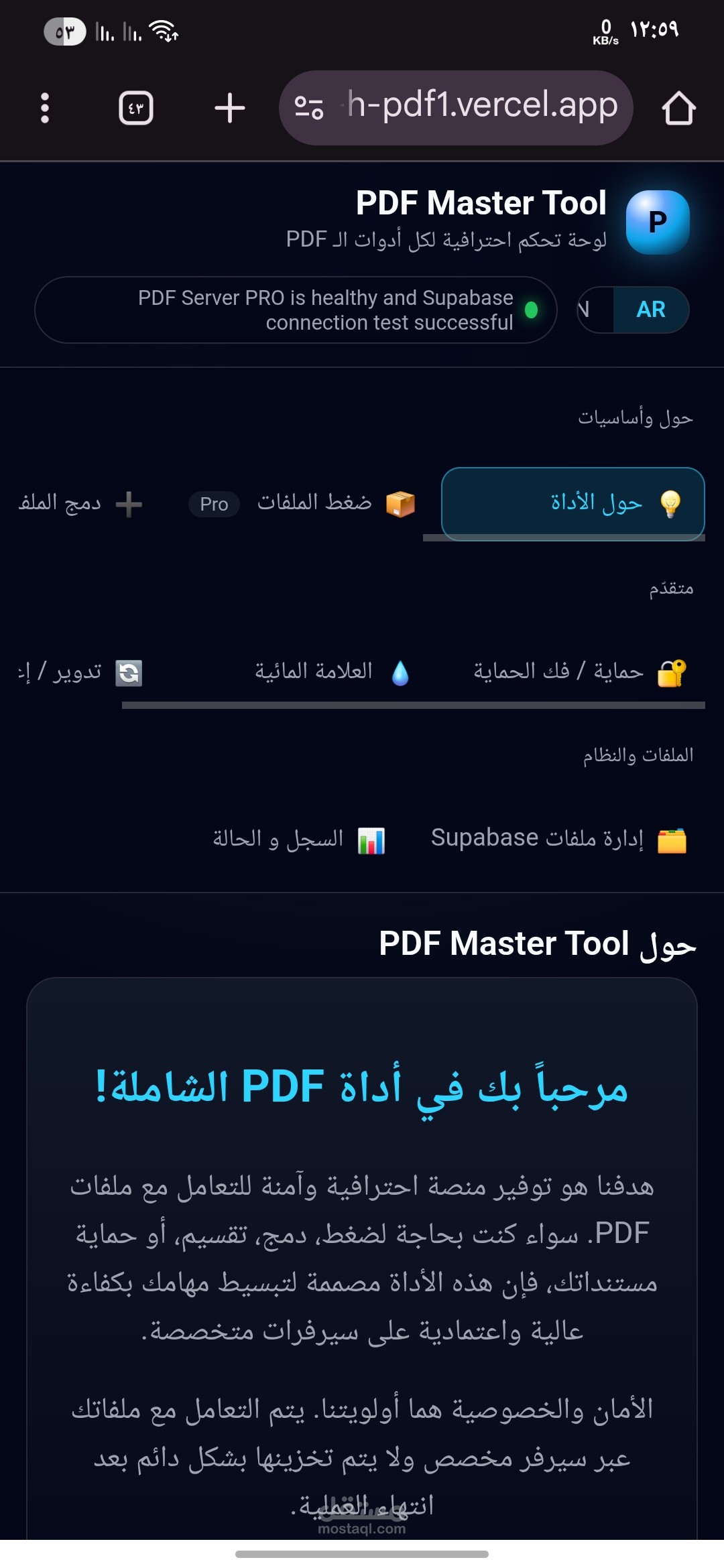The height and width of the screenshot is (1568, 724).
Task: Tap the green health status indicator dot
Action: point(533,310)
